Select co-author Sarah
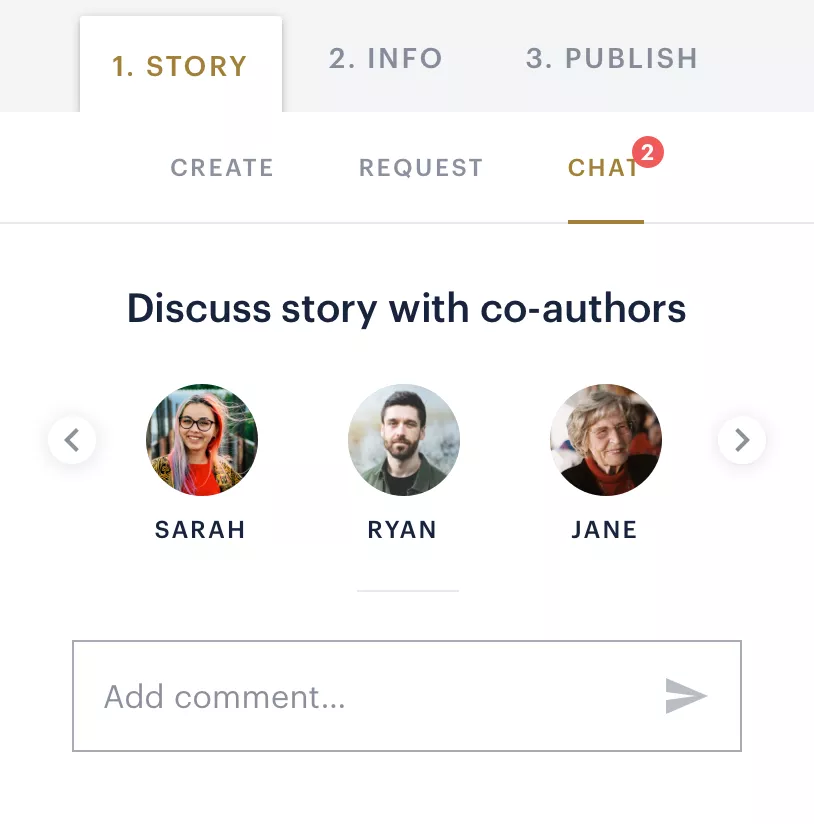This screenshot has height=824, width=814. [x=202, y=440]
